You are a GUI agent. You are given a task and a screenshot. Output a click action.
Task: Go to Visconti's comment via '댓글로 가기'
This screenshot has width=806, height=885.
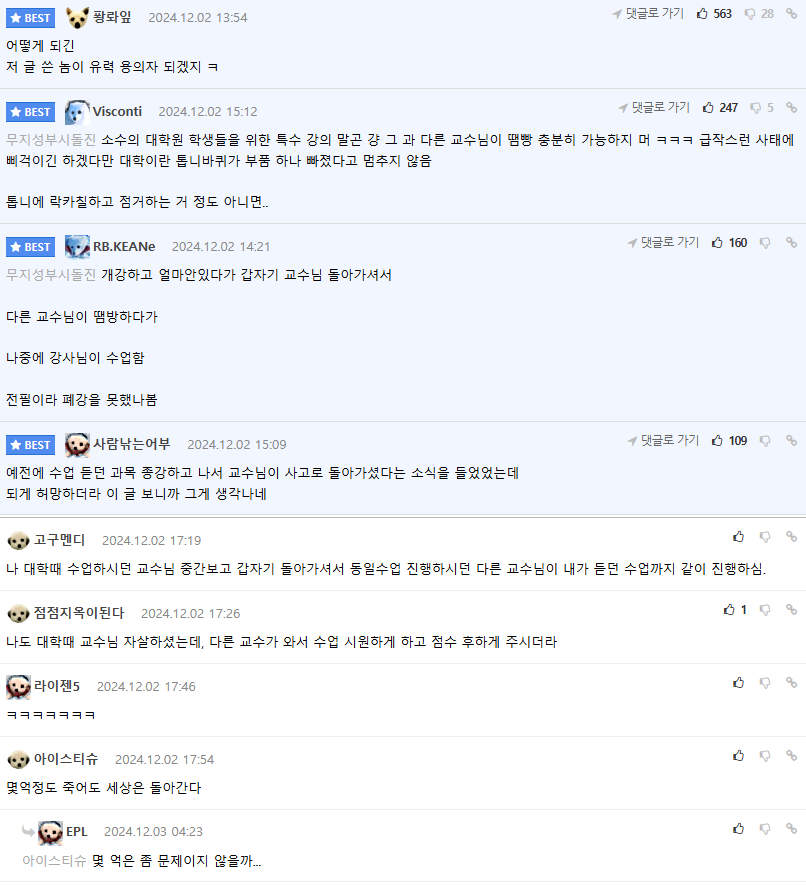click(654, 108)
